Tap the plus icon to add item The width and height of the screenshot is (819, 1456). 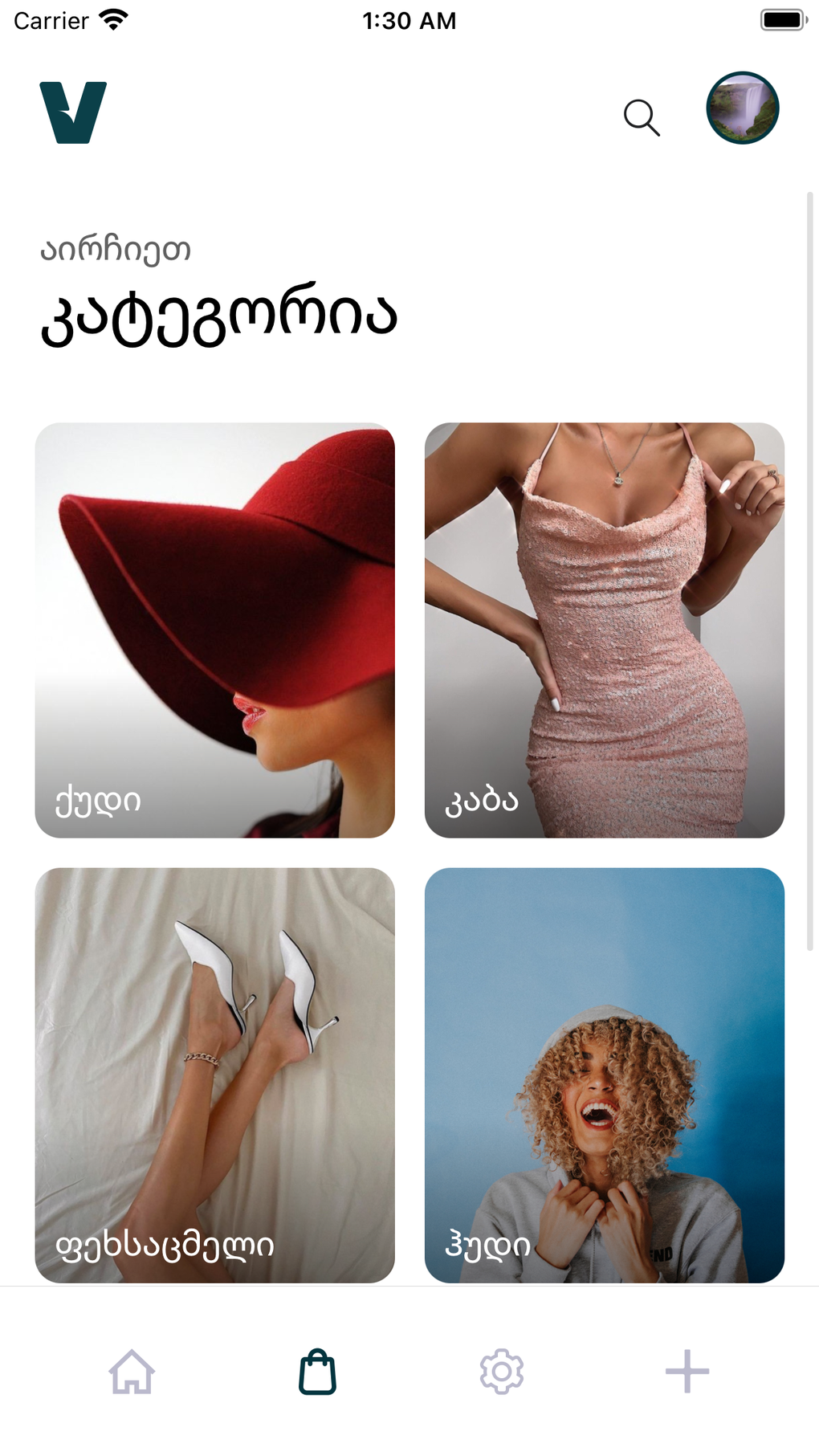[687, 1371]
